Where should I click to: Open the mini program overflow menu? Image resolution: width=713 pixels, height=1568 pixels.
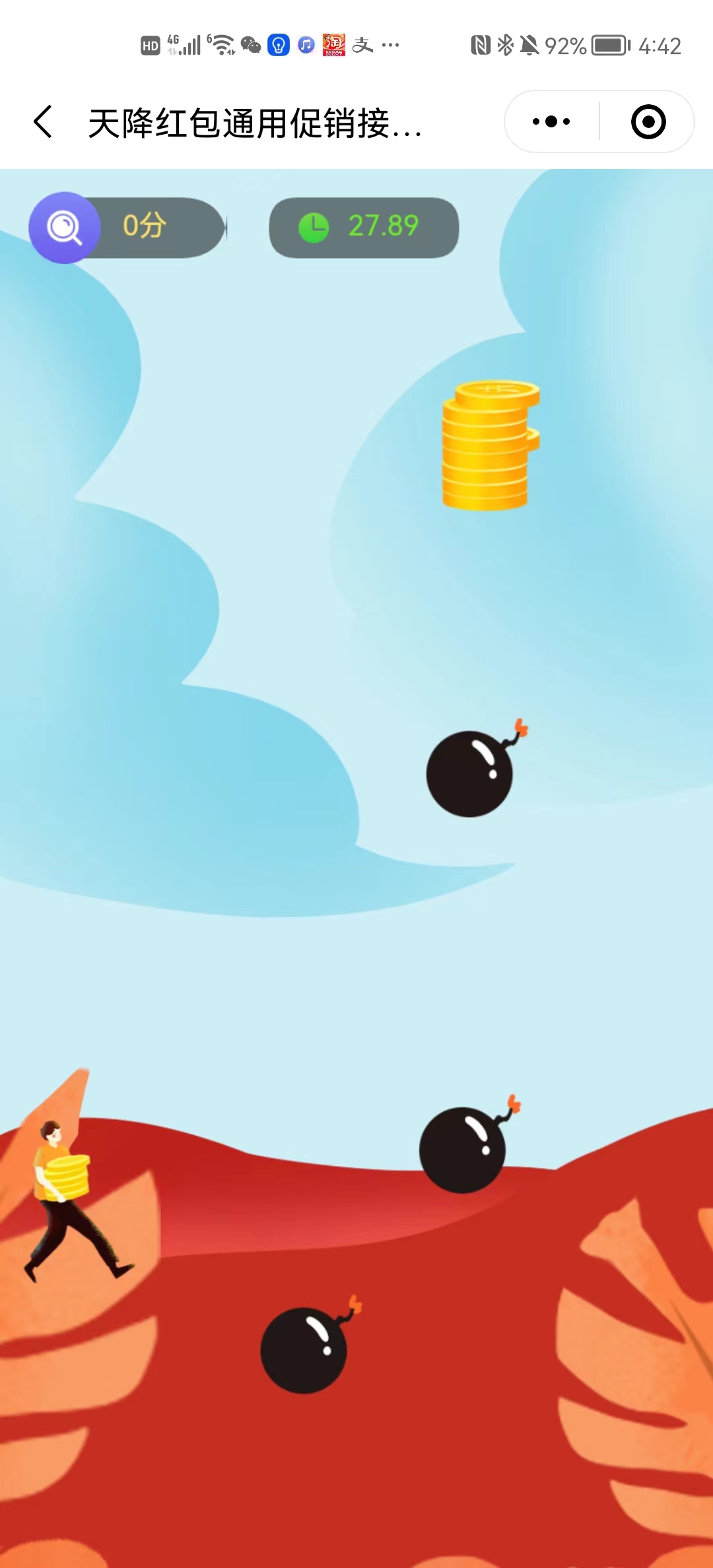click(x=551, y=122)
